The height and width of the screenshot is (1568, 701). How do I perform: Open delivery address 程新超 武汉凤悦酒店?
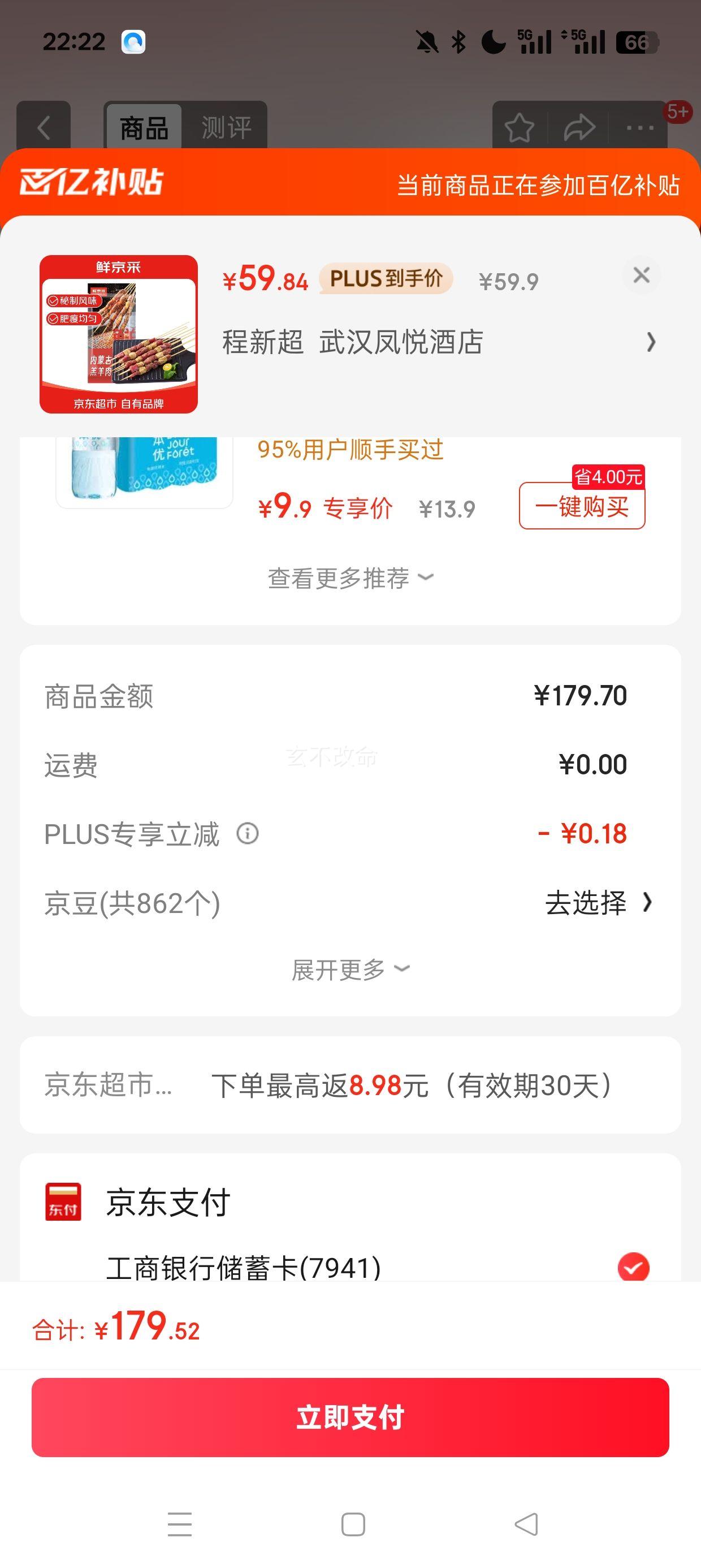coord(438,342)
